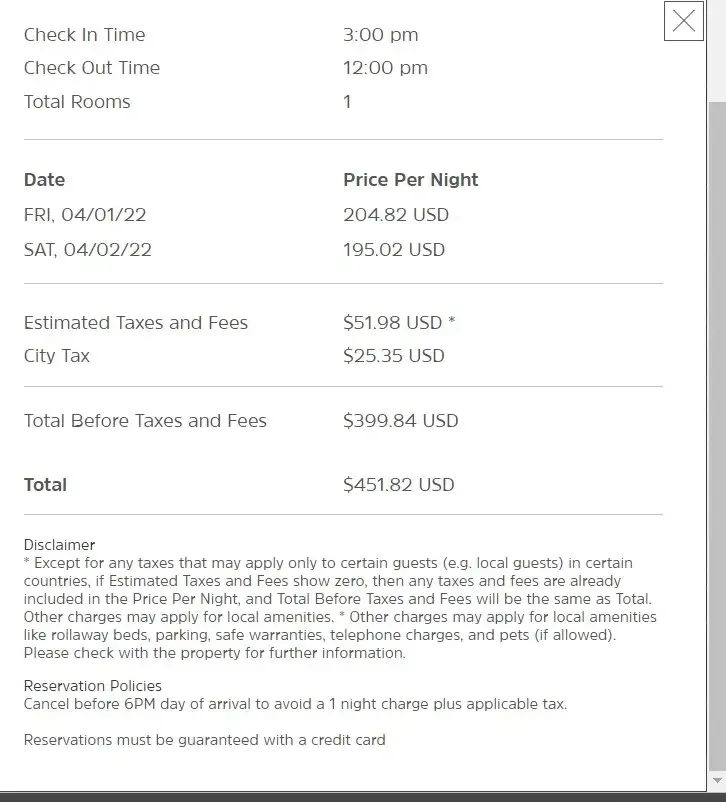Tap the scrollbar down arrow
This screenshot has height=802, width=726.
(x=716, y=779)
